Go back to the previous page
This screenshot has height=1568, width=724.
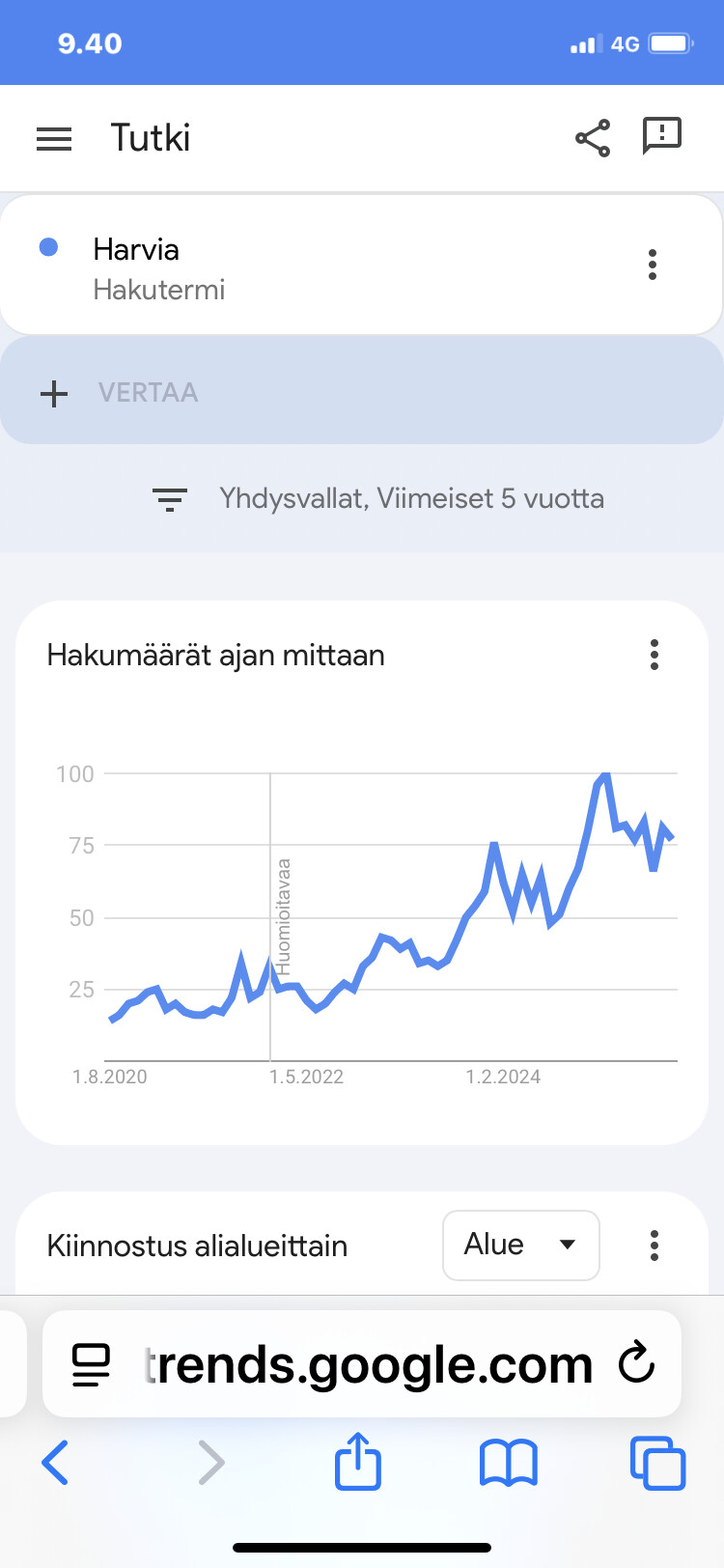(56, 1462)
